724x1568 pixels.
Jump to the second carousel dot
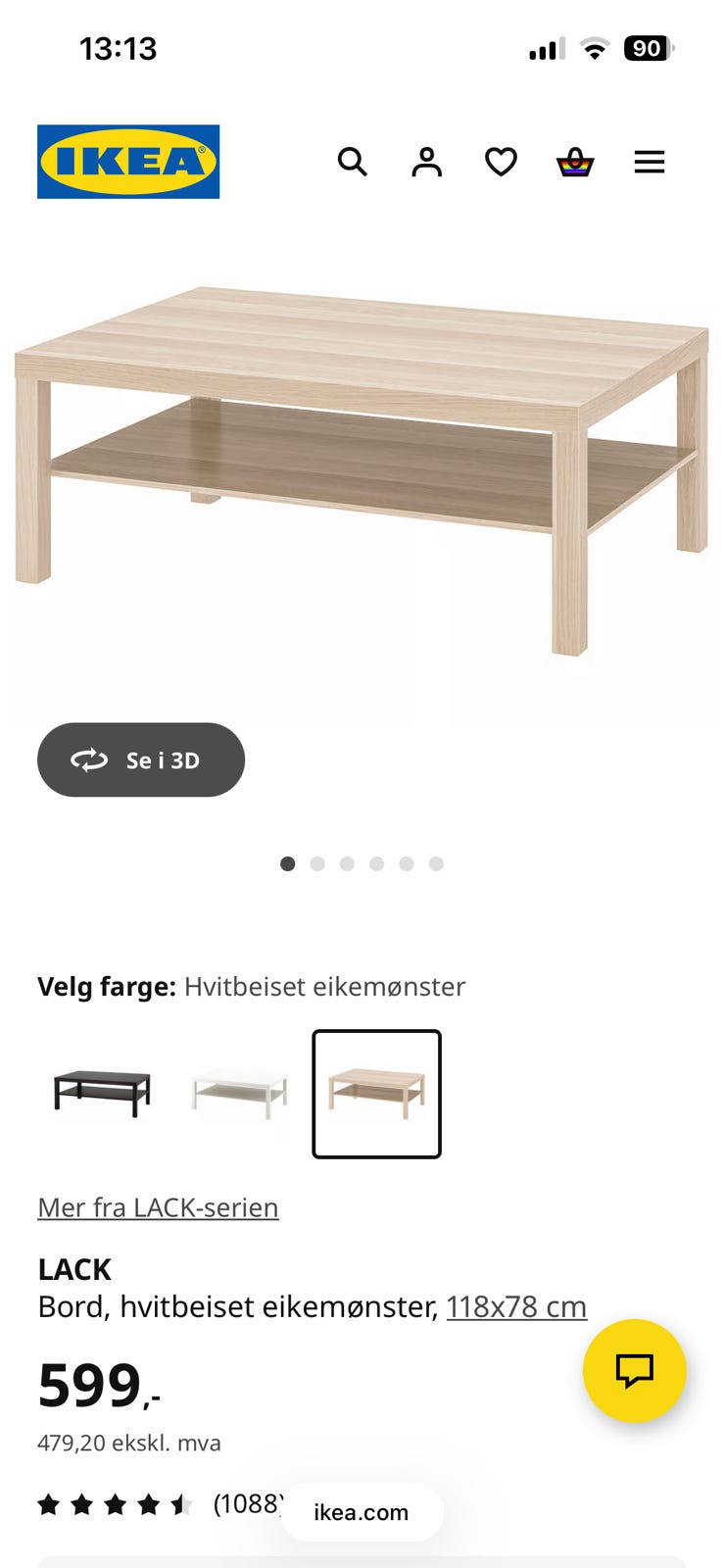[x=317, y=863]
